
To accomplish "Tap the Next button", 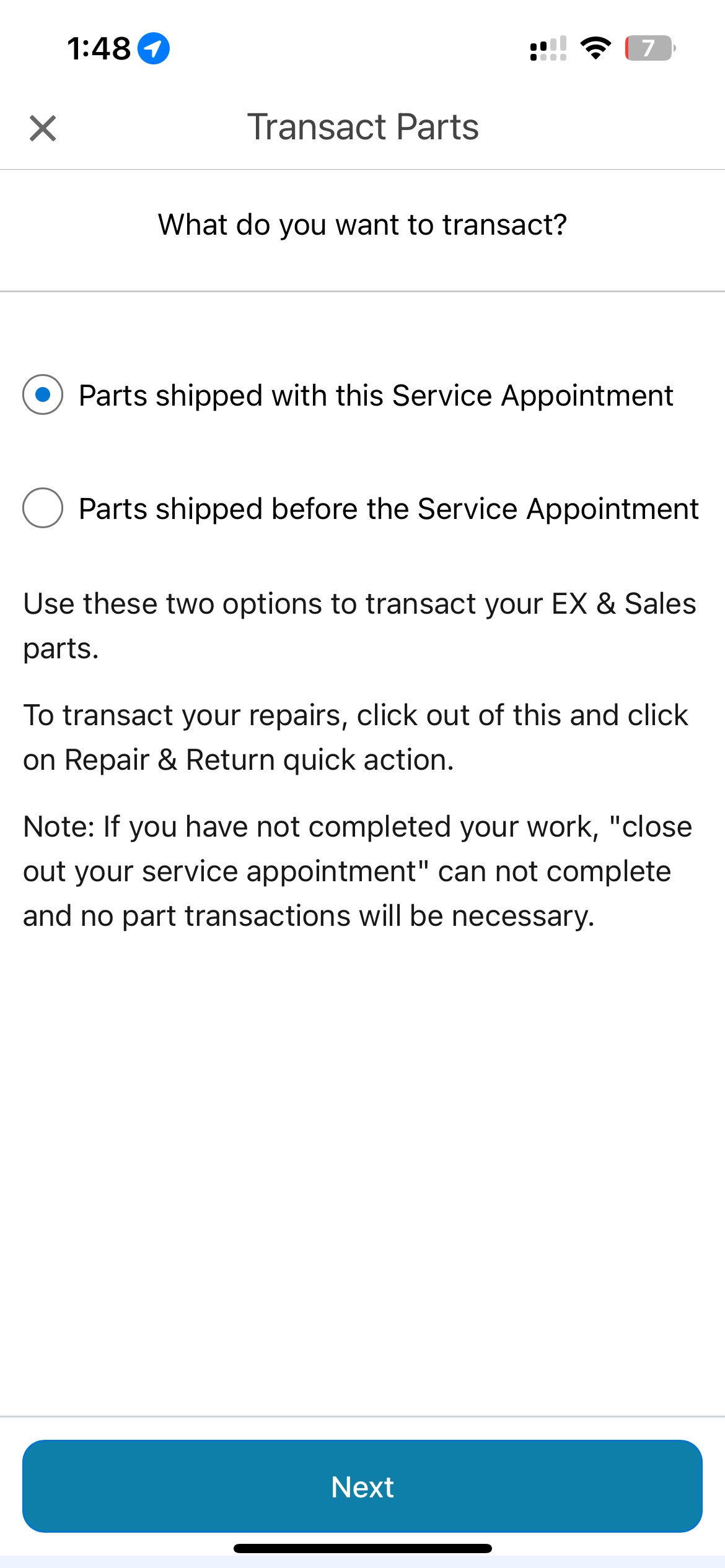I will [362, 1486].
